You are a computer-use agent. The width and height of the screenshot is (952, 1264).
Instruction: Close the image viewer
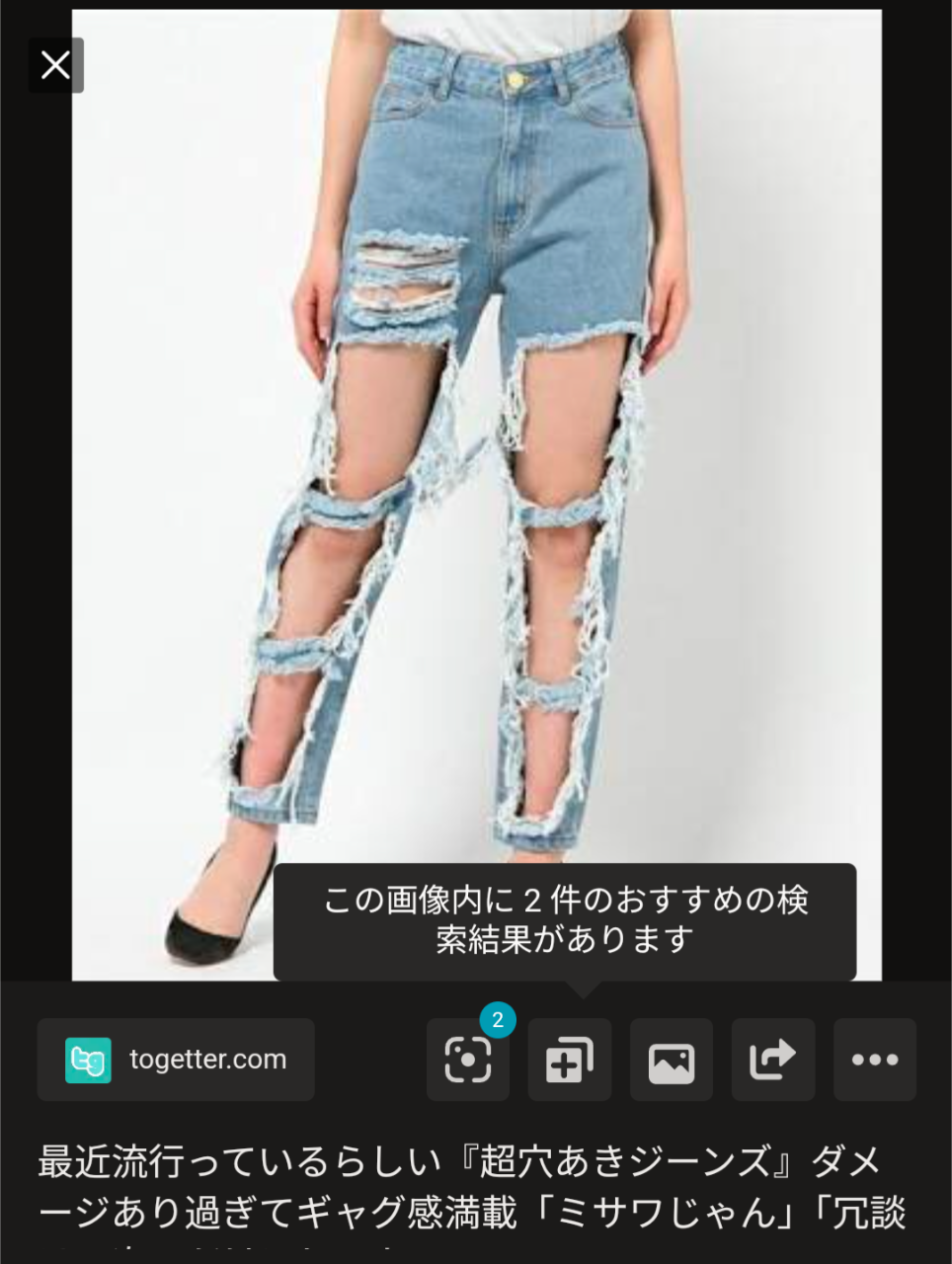coord(55,65)
